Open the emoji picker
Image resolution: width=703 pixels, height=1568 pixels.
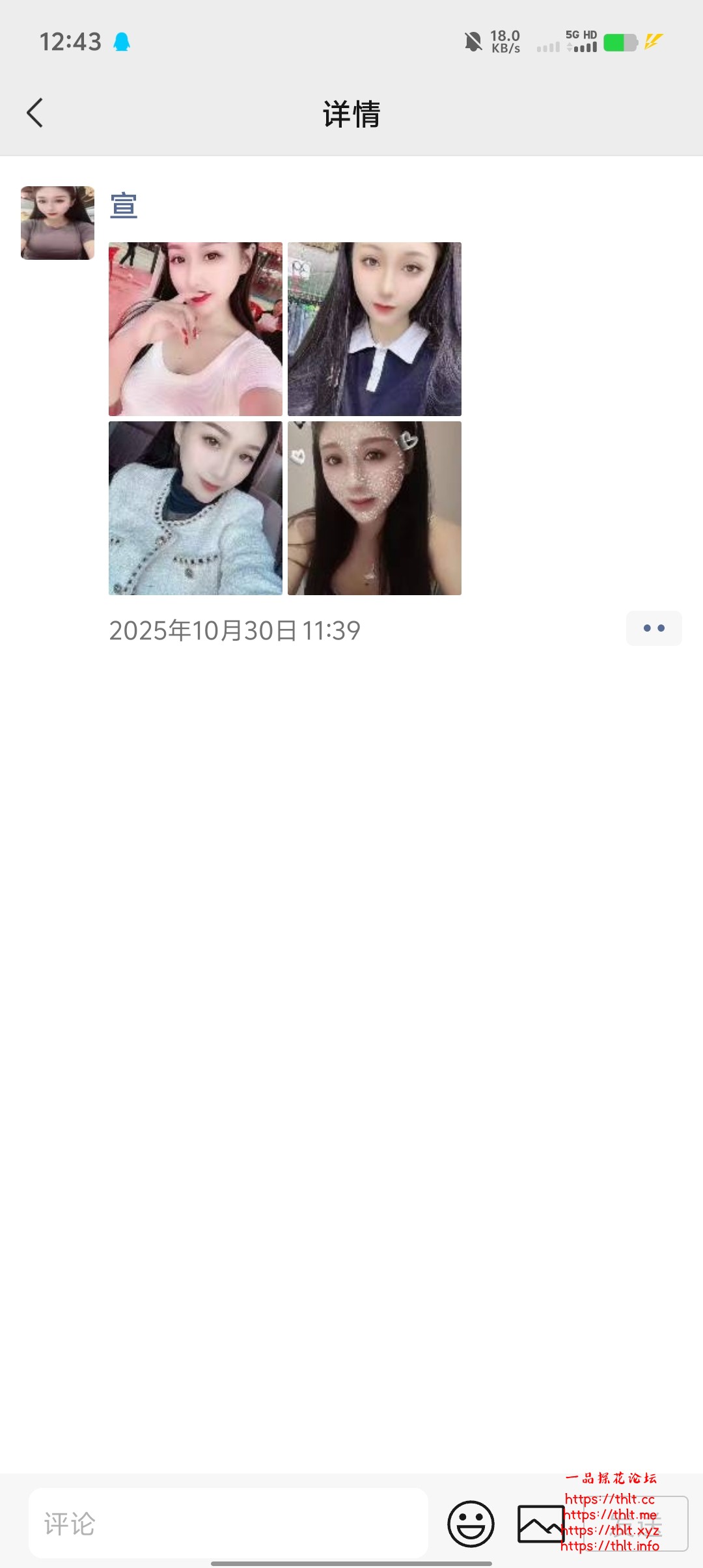point(471,1524)
